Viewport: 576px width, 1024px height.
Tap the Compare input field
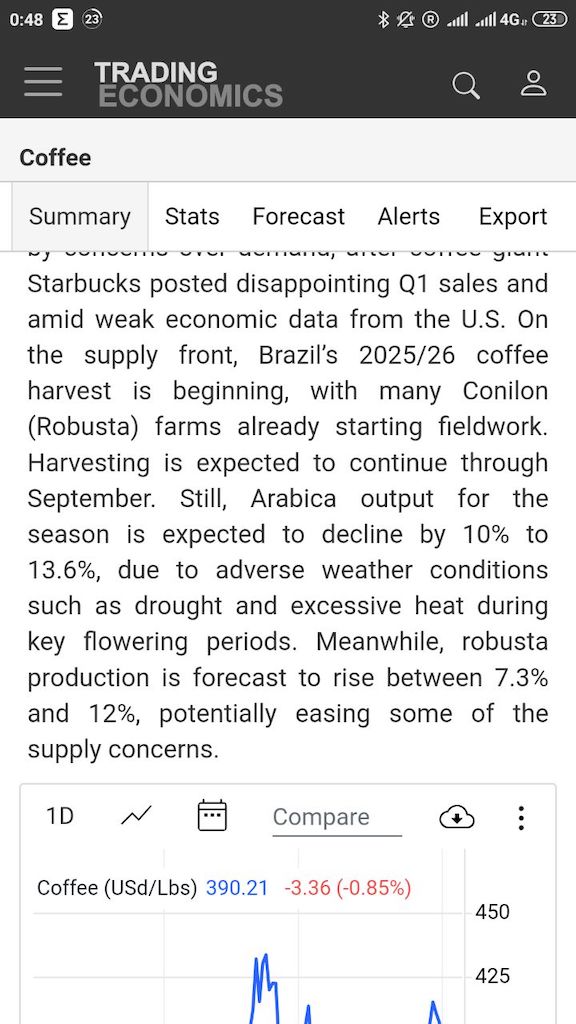click(x=337, y=818)
